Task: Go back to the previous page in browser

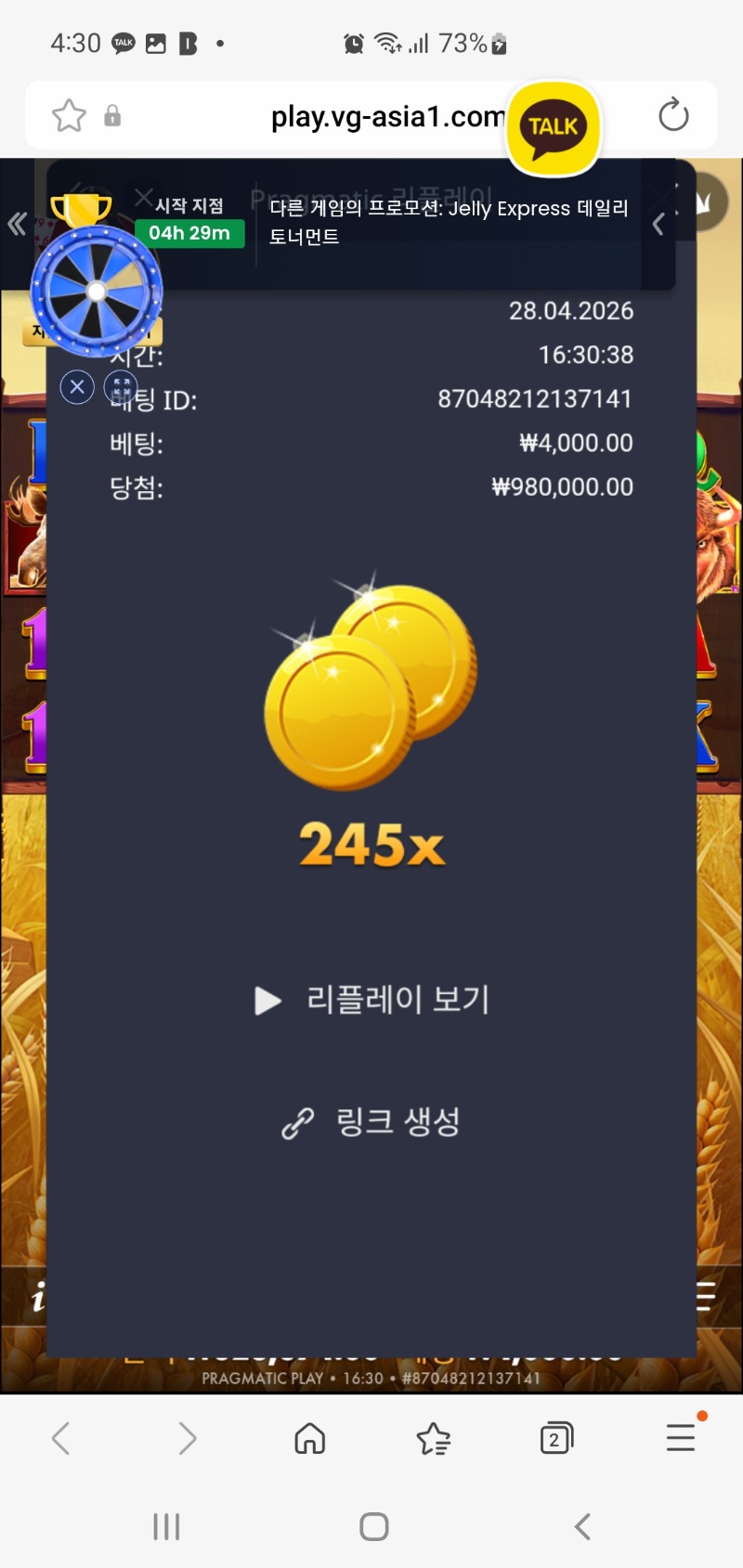Action: pos(61,1439)
